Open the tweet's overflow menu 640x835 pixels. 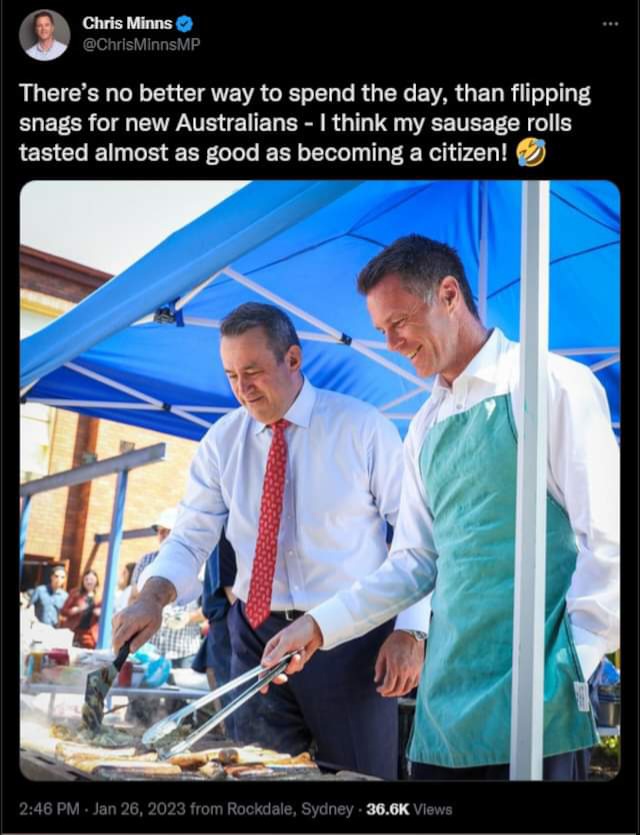tap(610, 23)
